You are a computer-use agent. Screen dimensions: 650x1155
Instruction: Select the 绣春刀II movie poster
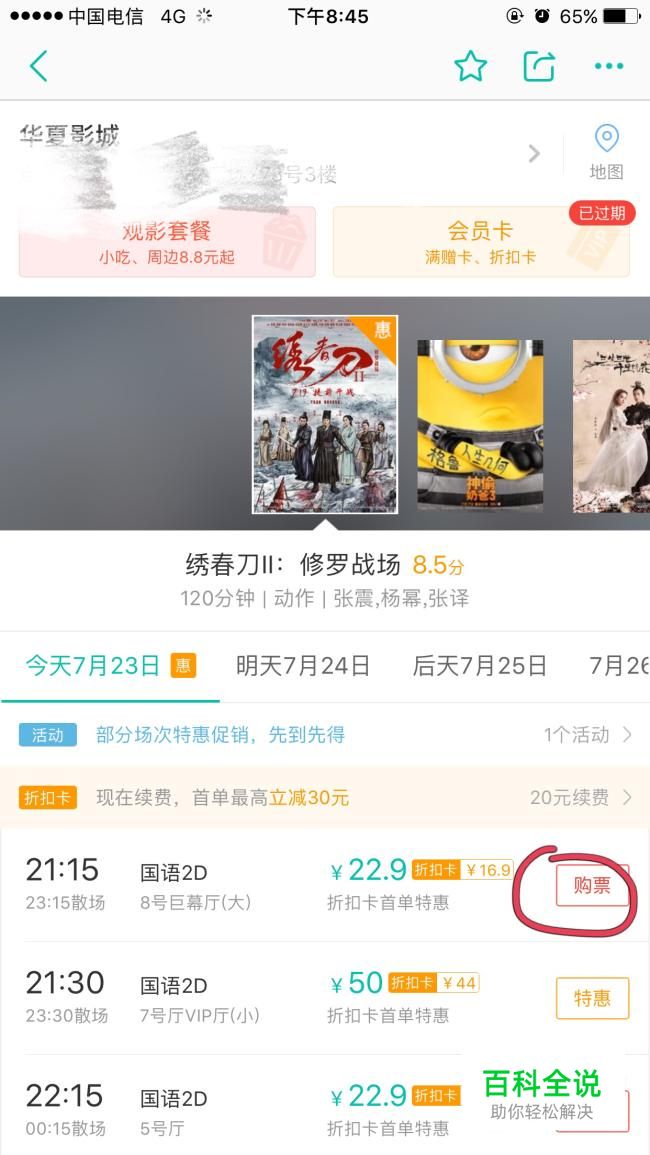325,414
